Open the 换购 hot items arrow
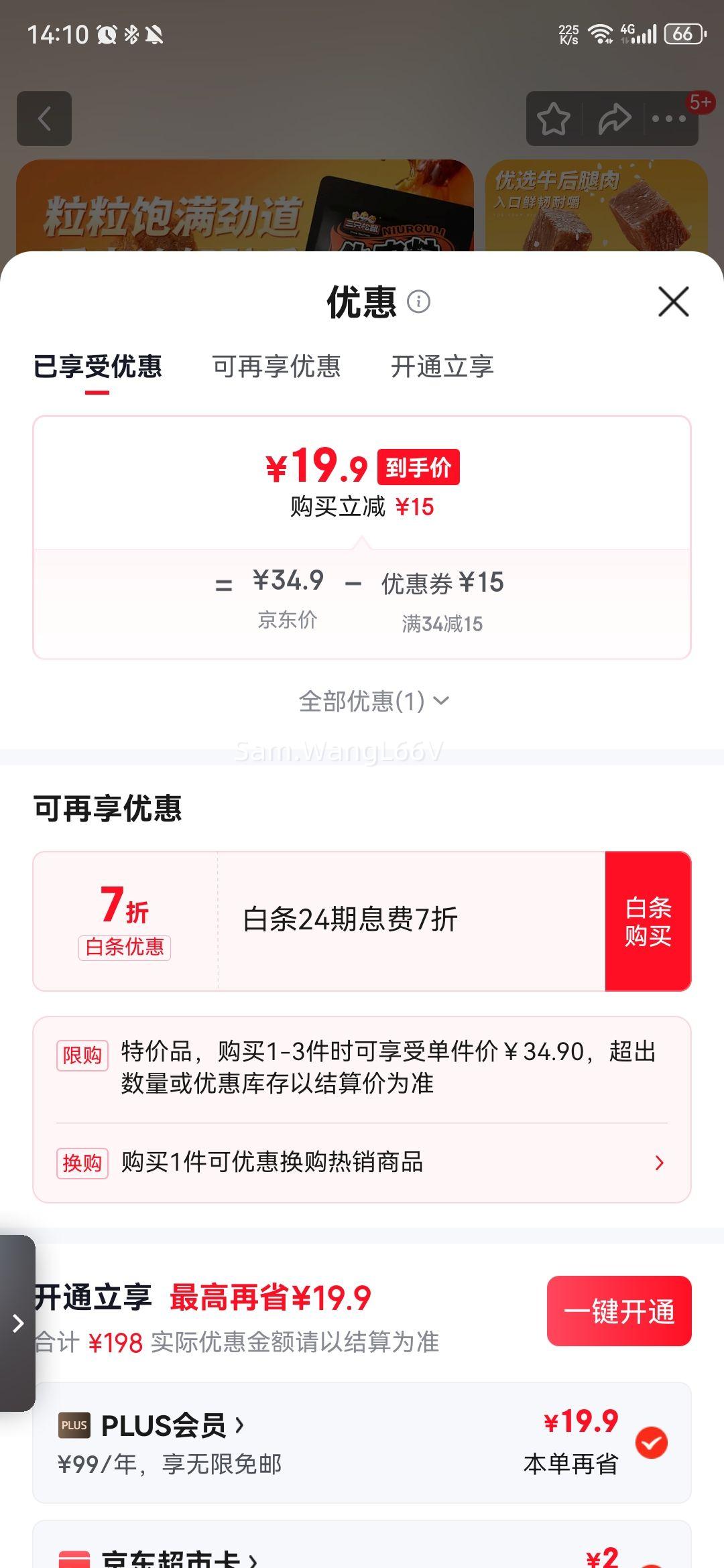Viewport: 724px width, 1568px height. tap(660, 1164)
